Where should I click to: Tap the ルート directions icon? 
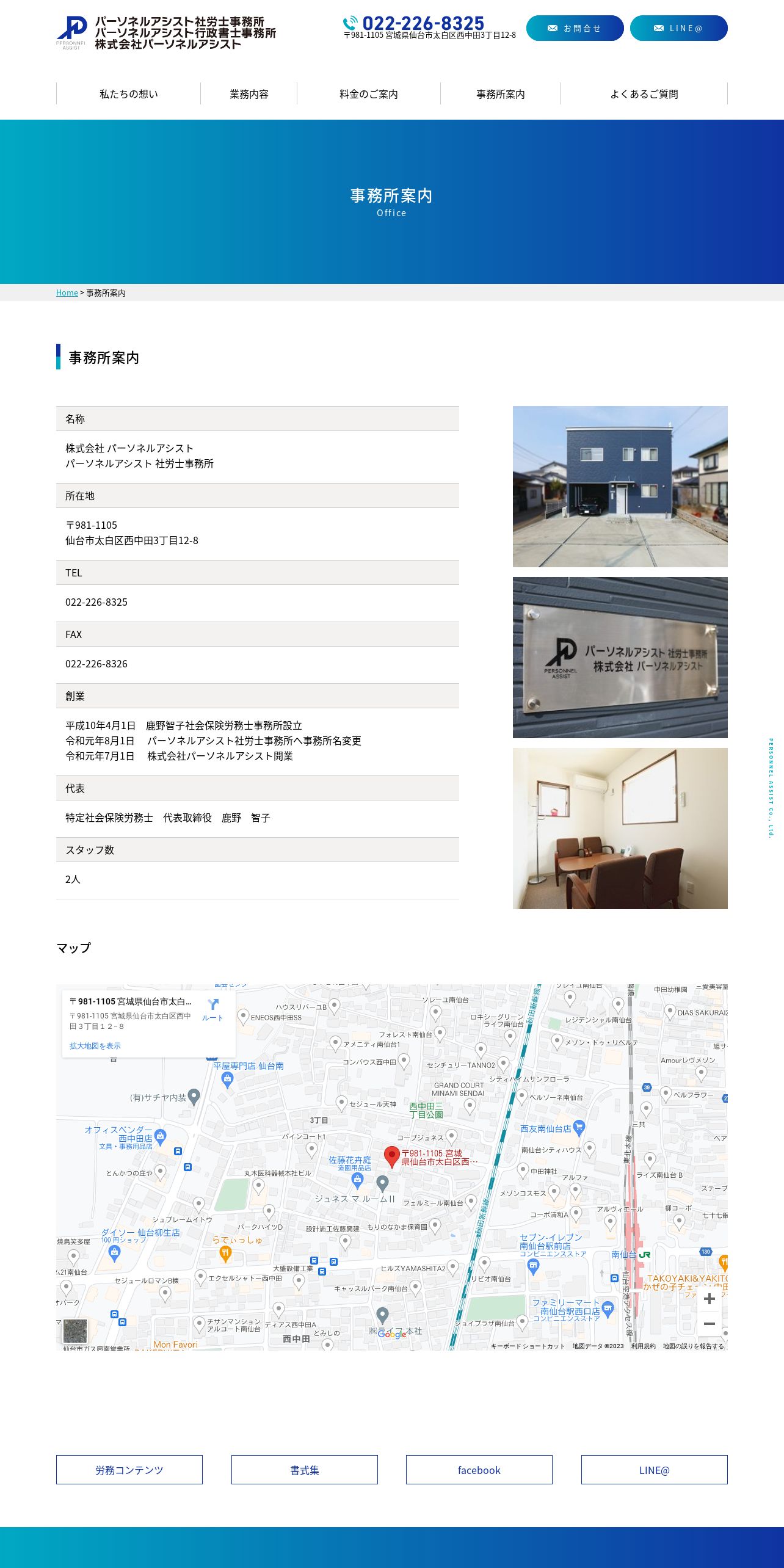212,1010
